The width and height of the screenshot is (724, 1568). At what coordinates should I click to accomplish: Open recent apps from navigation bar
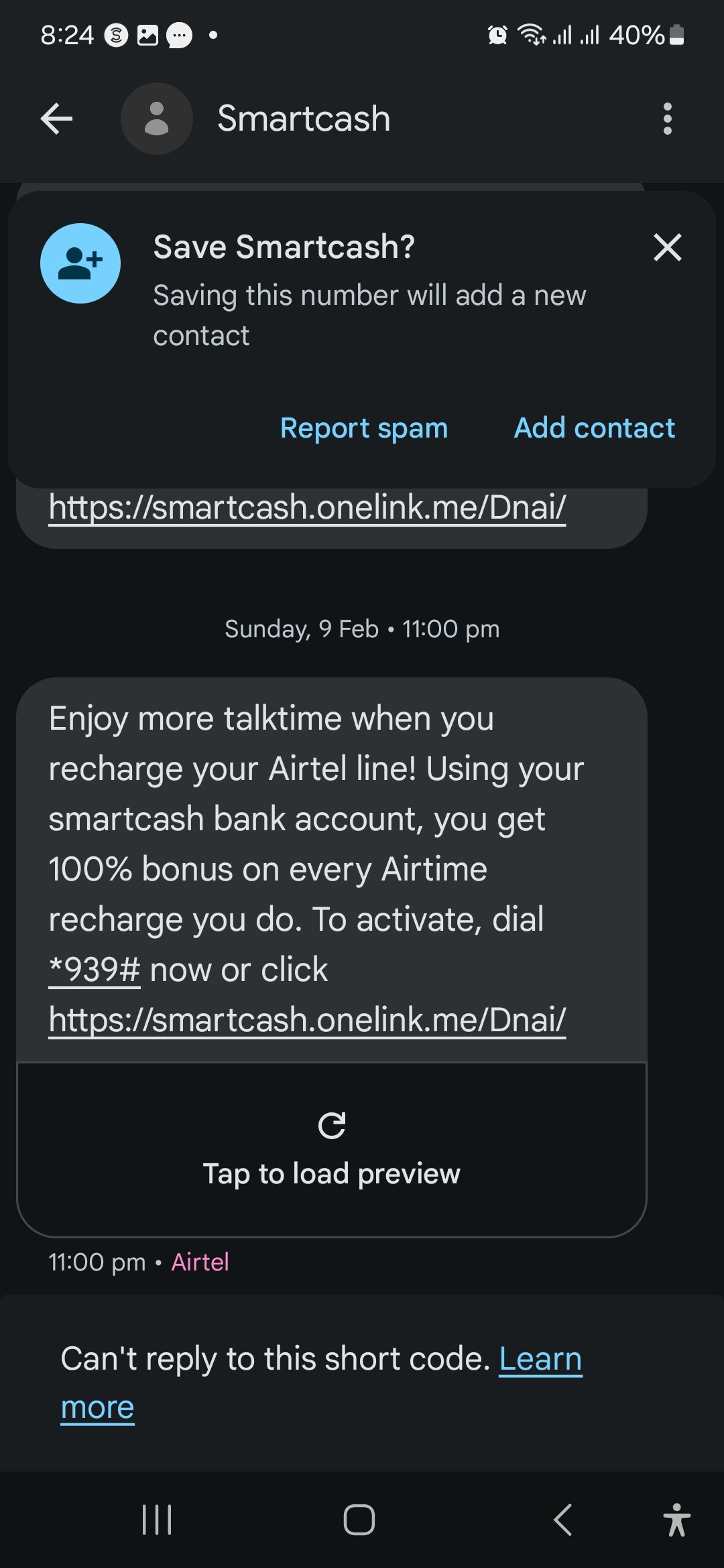point(157,1520)
